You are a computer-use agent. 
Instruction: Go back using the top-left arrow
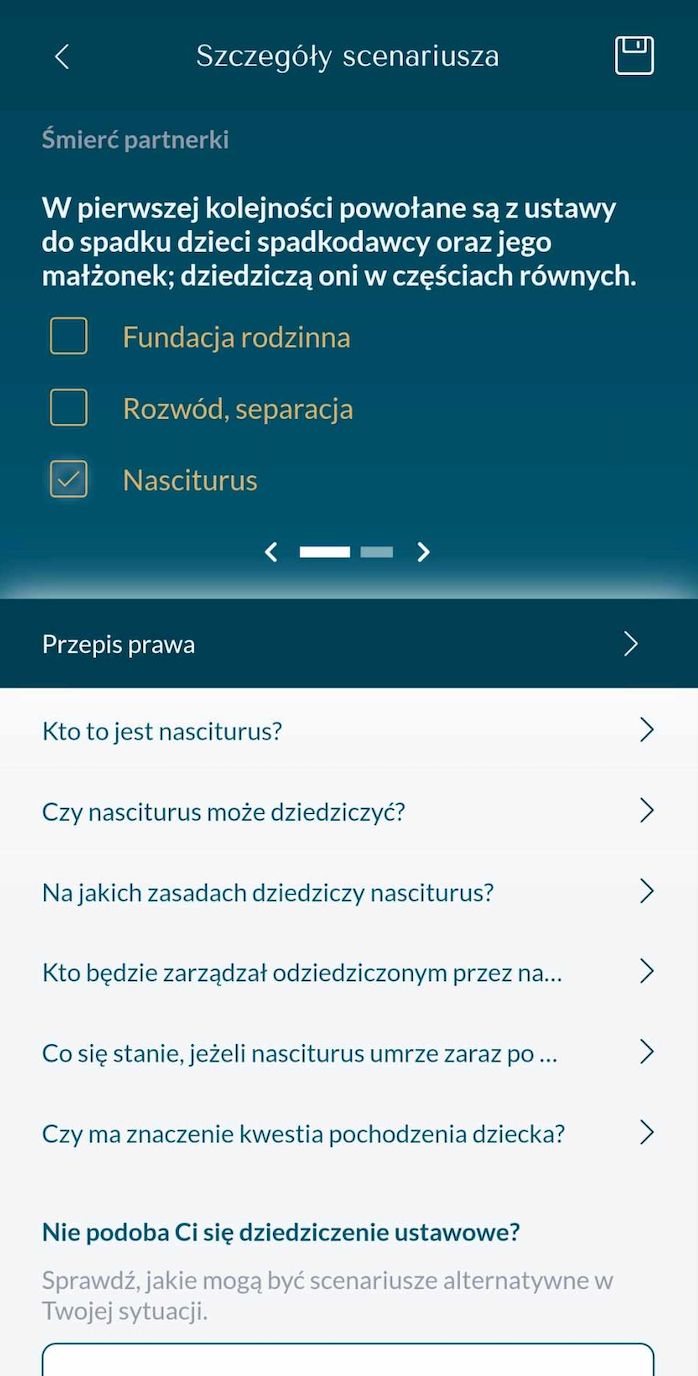[62, 57]
